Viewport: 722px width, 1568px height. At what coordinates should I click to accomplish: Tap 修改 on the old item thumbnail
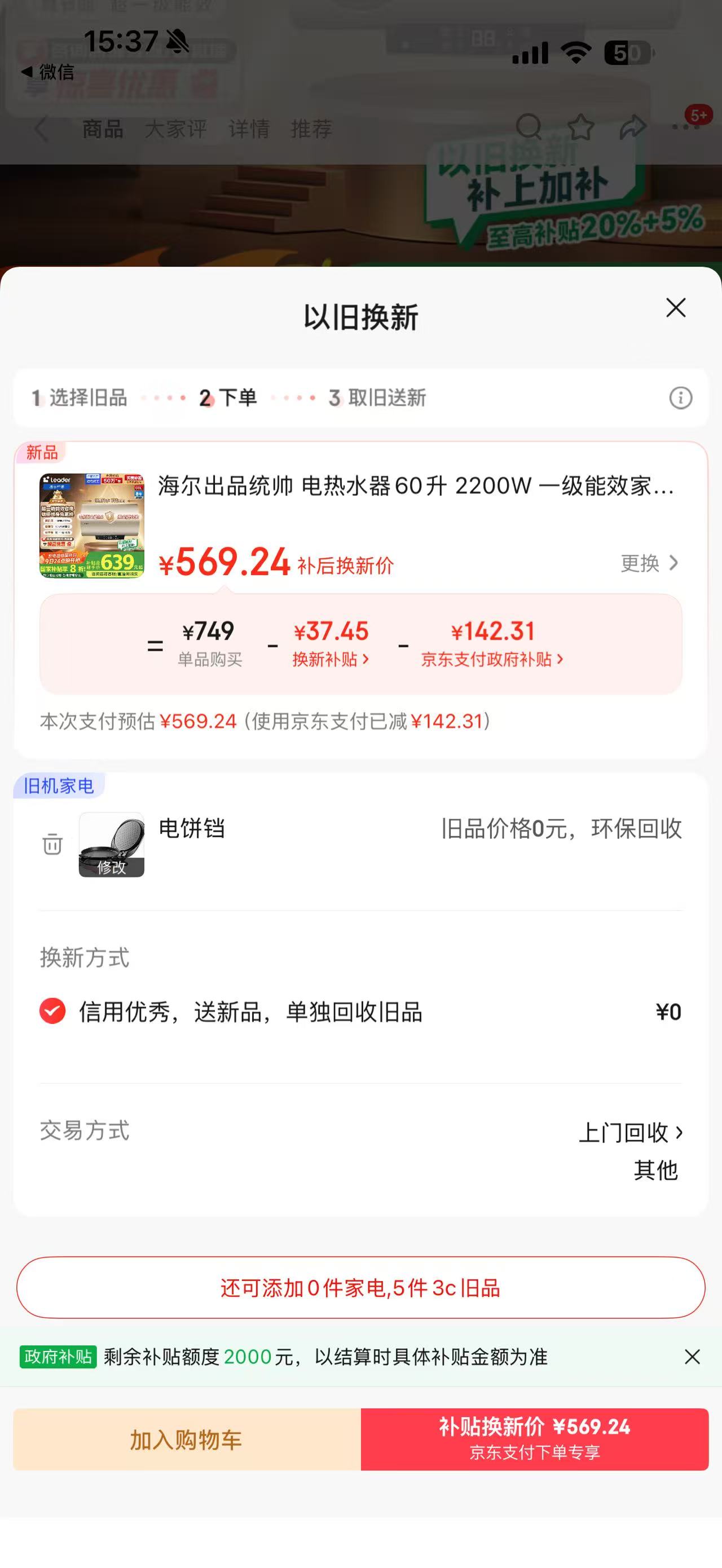[x=112, y=871]
